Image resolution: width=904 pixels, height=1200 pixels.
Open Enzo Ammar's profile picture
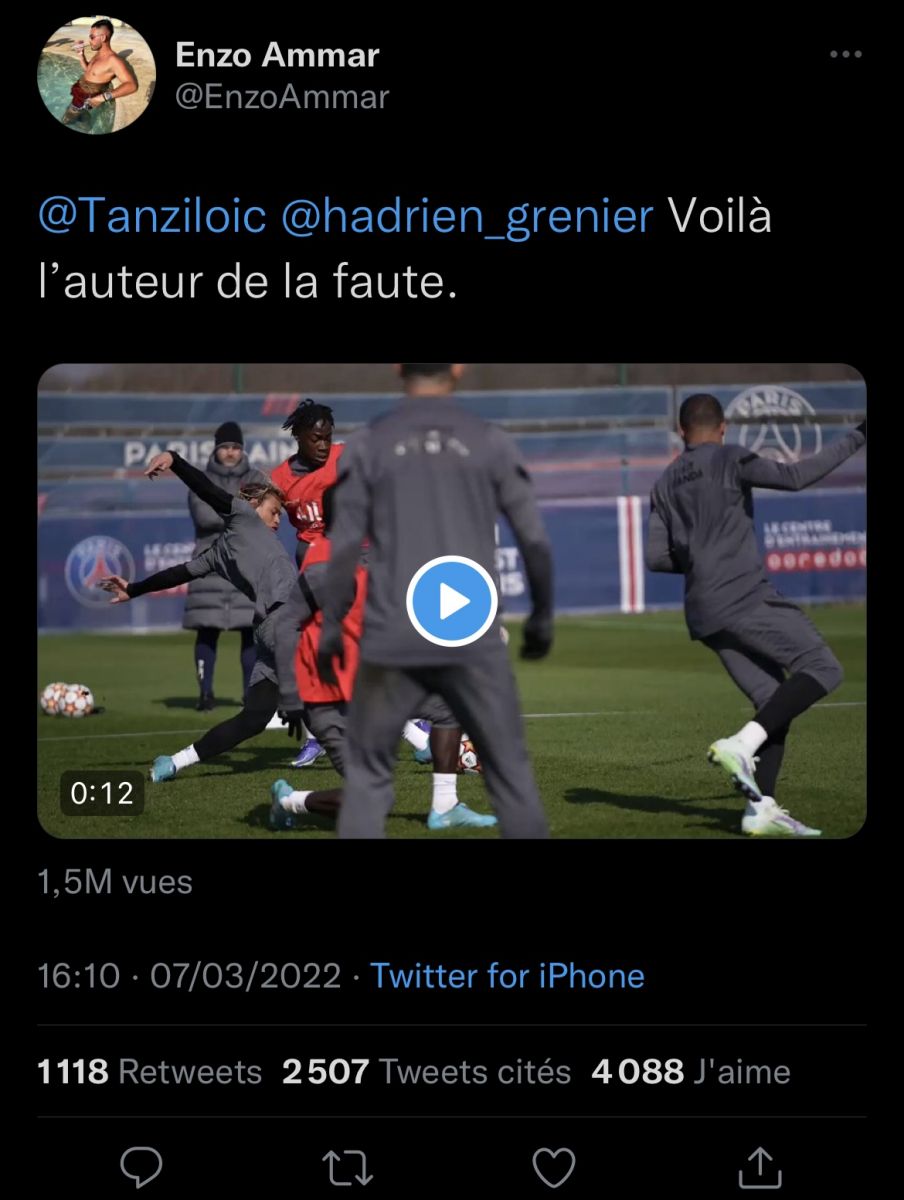click(97, 75)
